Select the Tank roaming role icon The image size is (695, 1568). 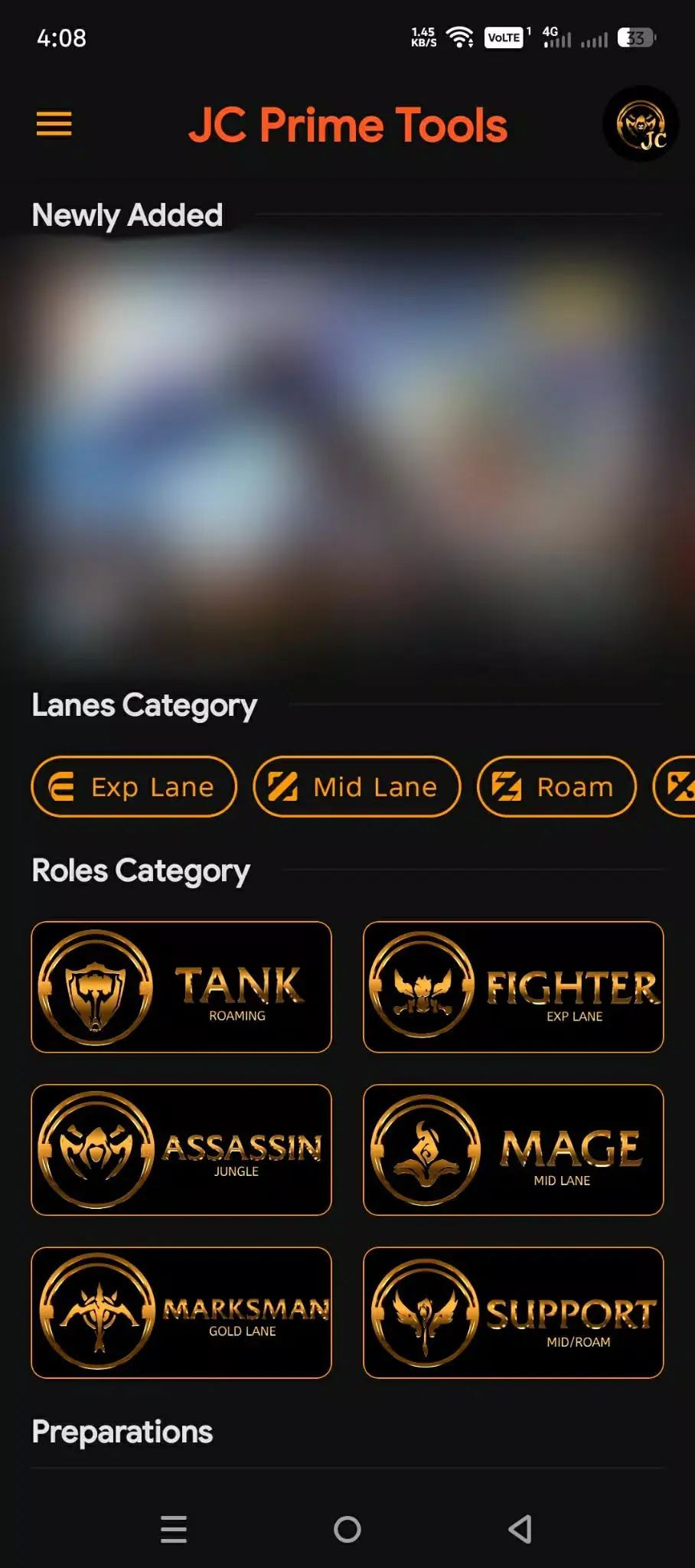(181, 987)
